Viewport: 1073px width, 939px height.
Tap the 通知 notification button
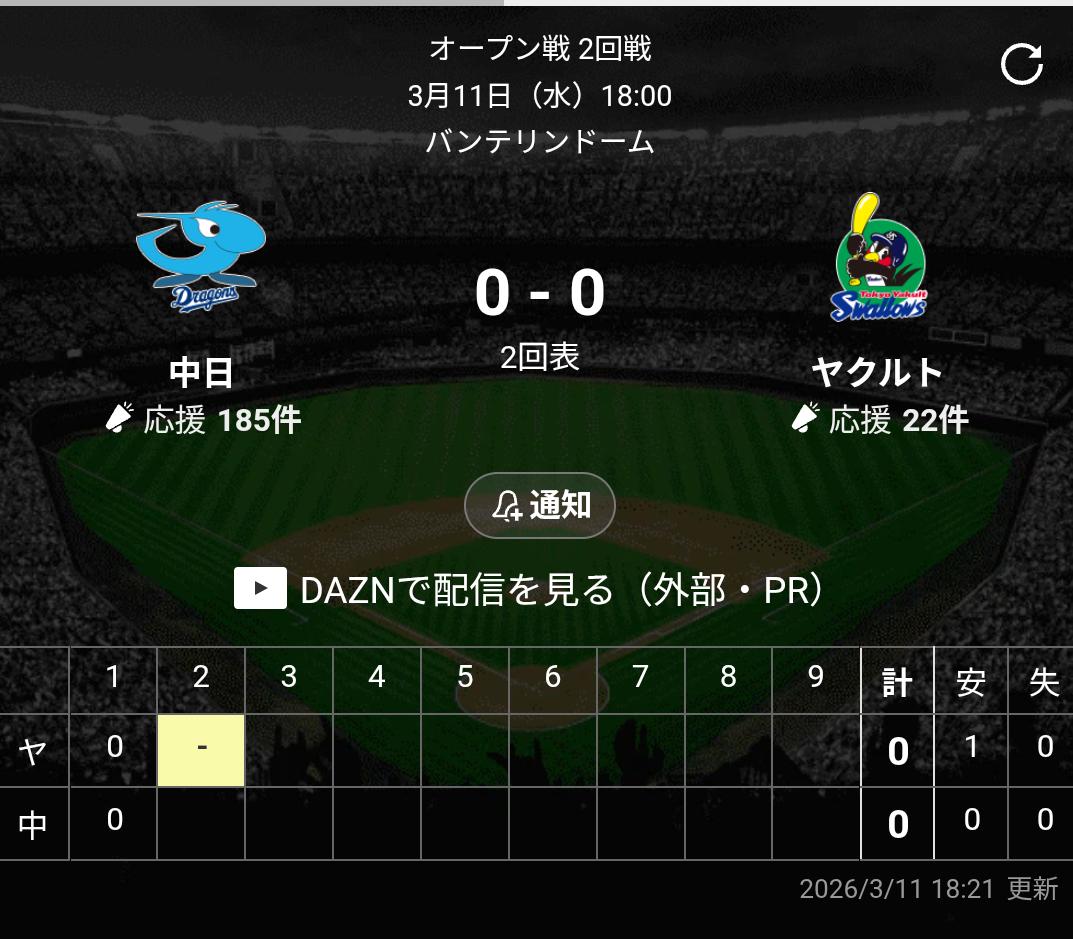click(x=540, y=506)
